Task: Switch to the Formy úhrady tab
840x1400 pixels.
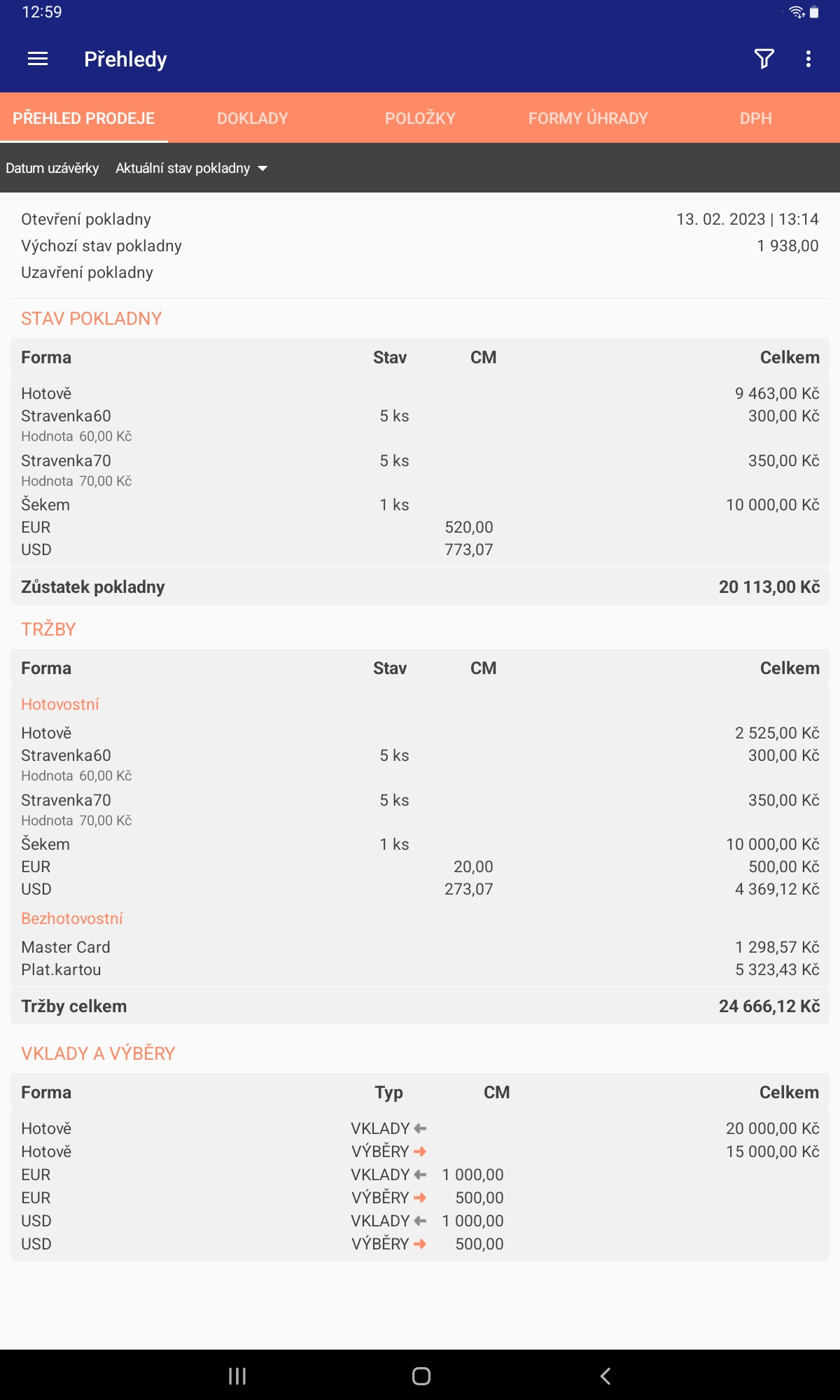Action: [x=588, y=118]
